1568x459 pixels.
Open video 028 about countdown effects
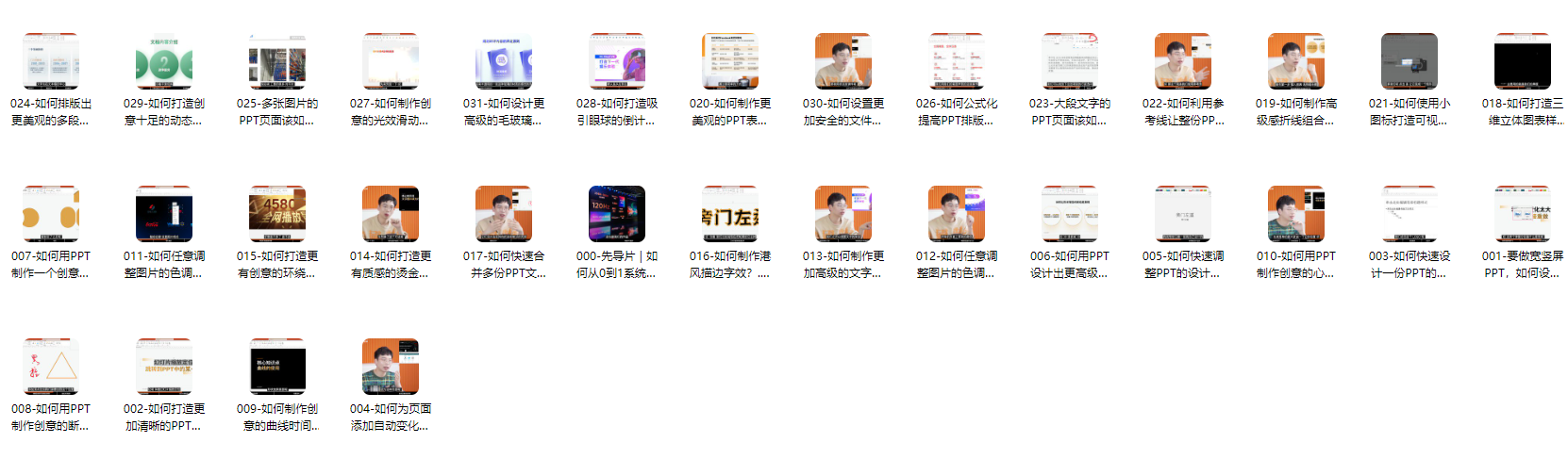[x=617, y=62]
